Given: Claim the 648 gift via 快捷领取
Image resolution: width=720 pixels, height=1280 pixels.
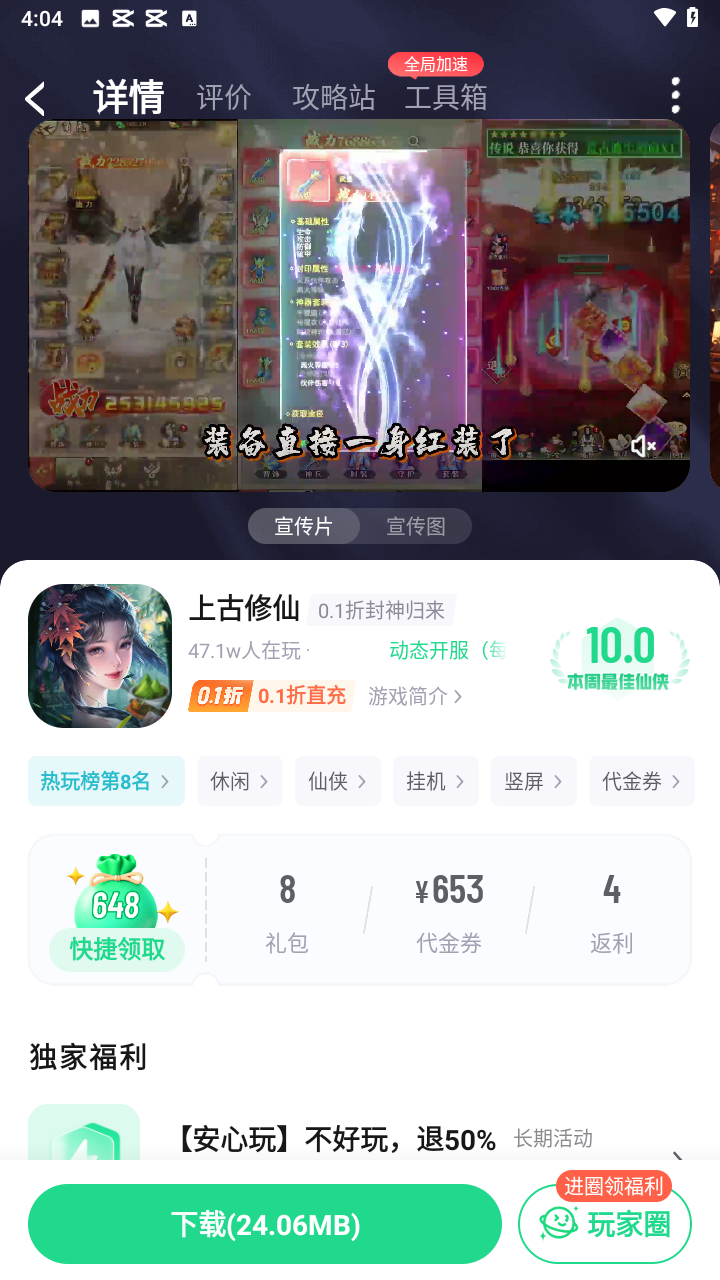Looking at the screenshot, I should click(117, 948).
